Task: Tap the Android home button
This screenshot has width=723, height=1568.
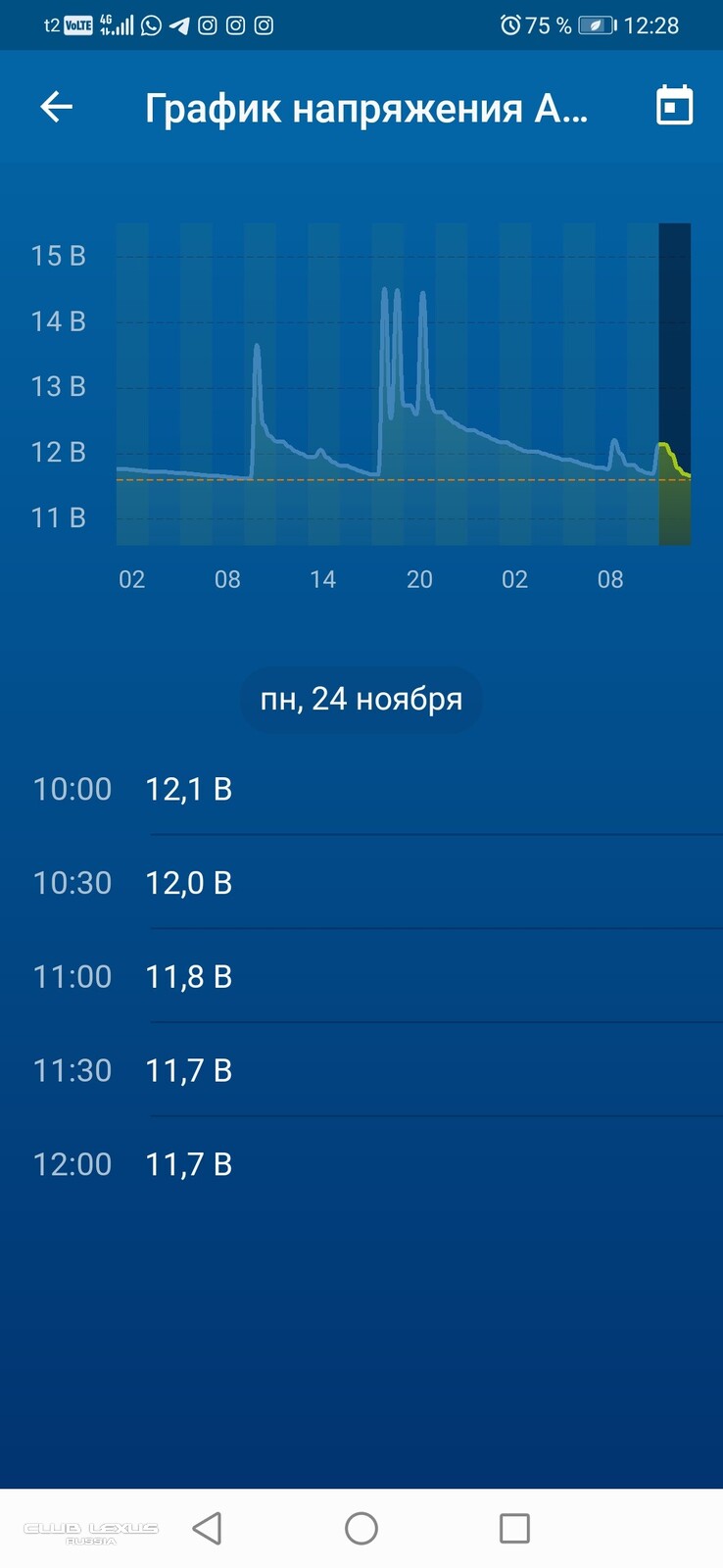Action: point(361,1528)
